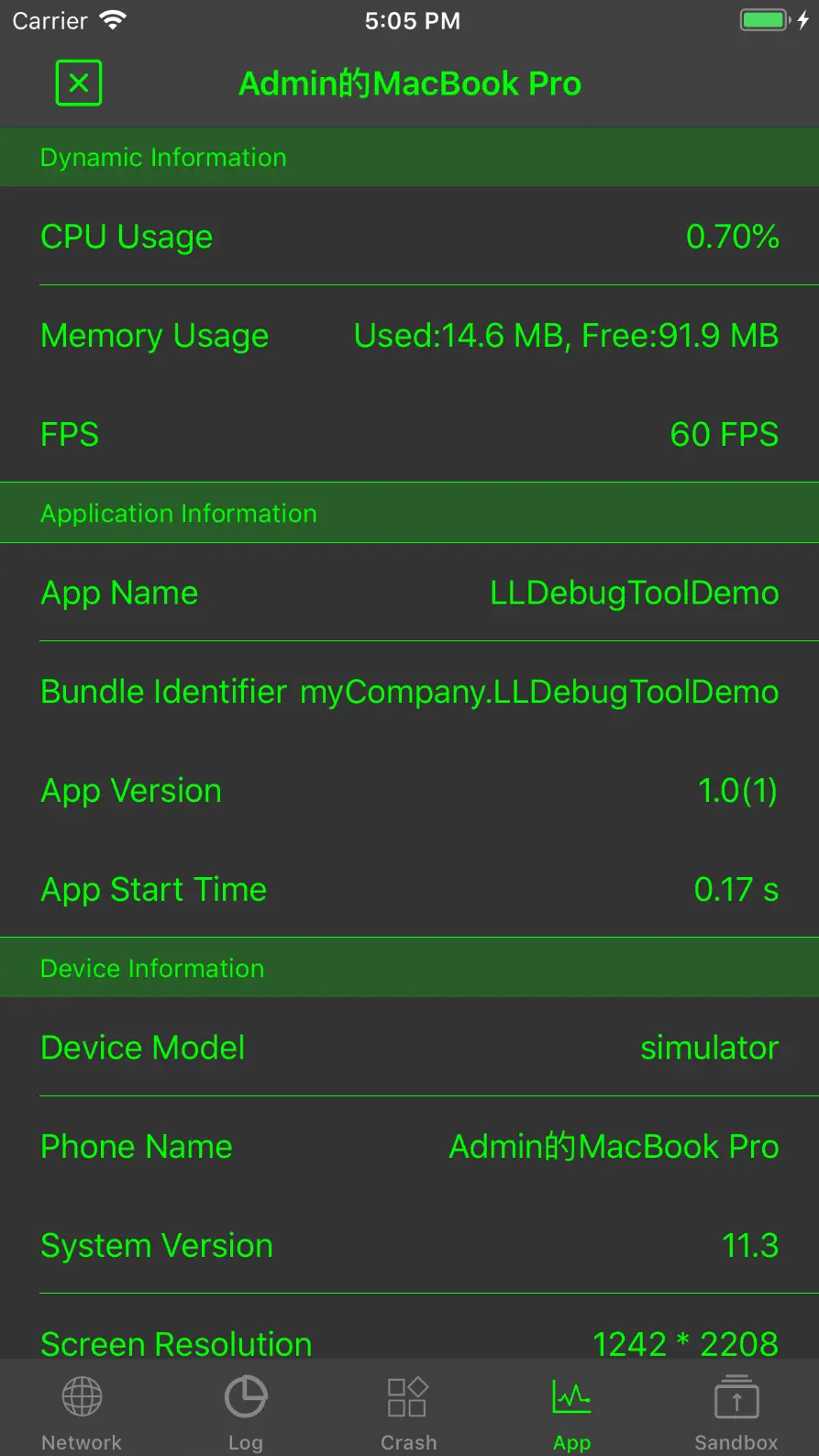
Task: Select the App tab
Action: 572,1410
